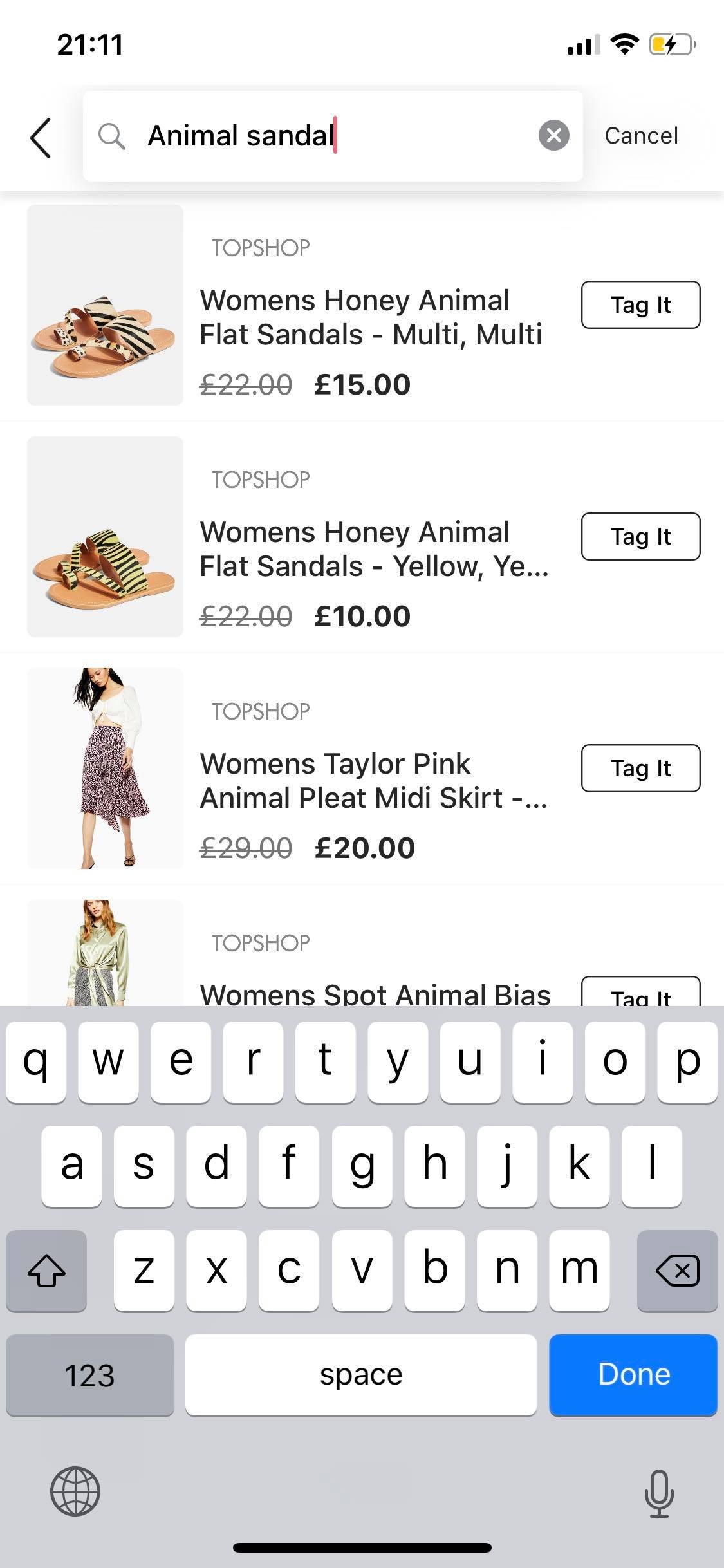The image size is (724, 1568).
Task: Start voice dictation with the microphone
Action: pyautogui.click(x=659, y=1493)
